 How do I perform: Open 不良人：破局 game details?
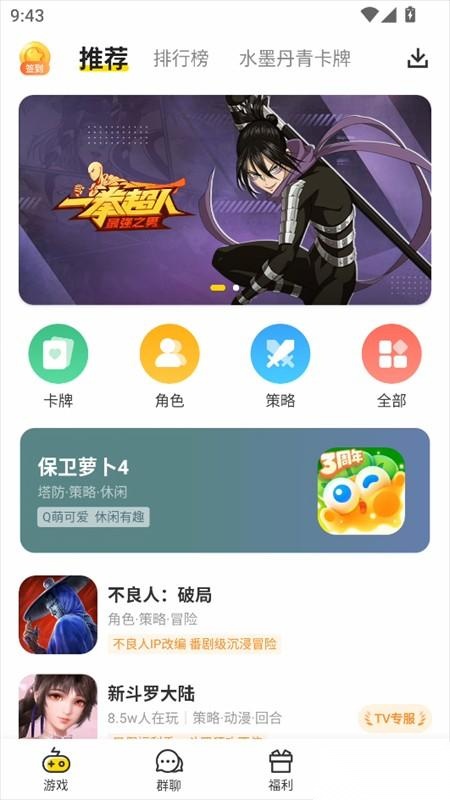pyautogui.click(x=225, y=615)
